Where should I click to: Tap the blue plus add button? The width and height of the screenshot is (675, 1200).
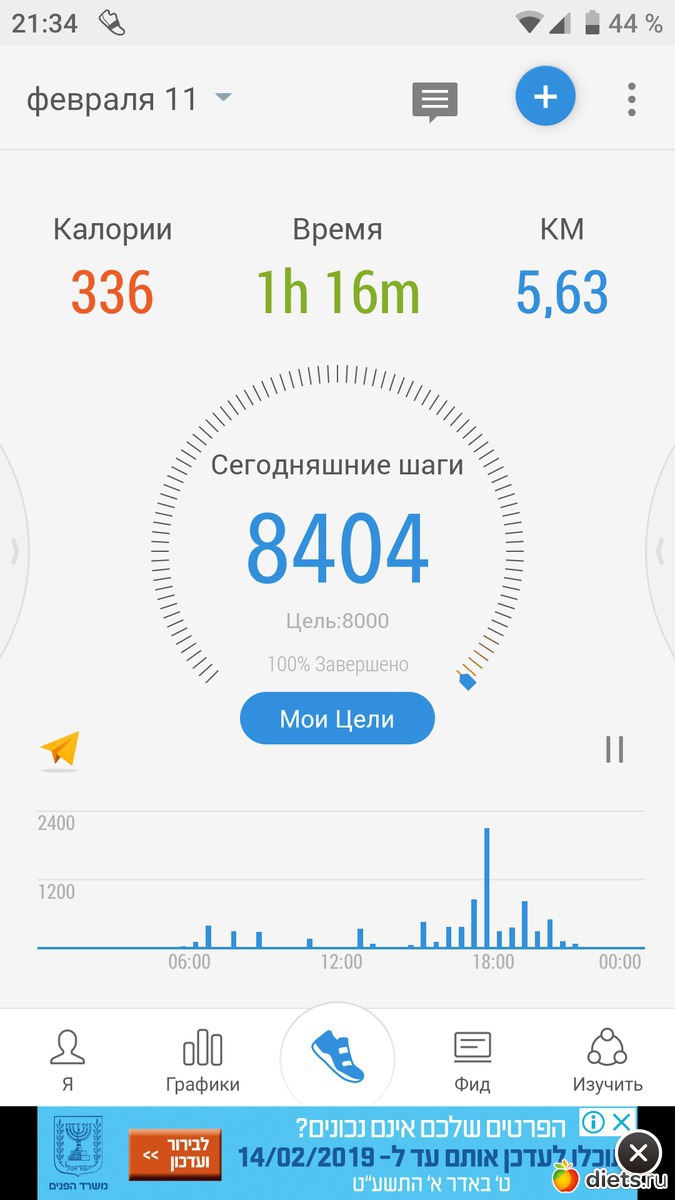tap(545, 97)
